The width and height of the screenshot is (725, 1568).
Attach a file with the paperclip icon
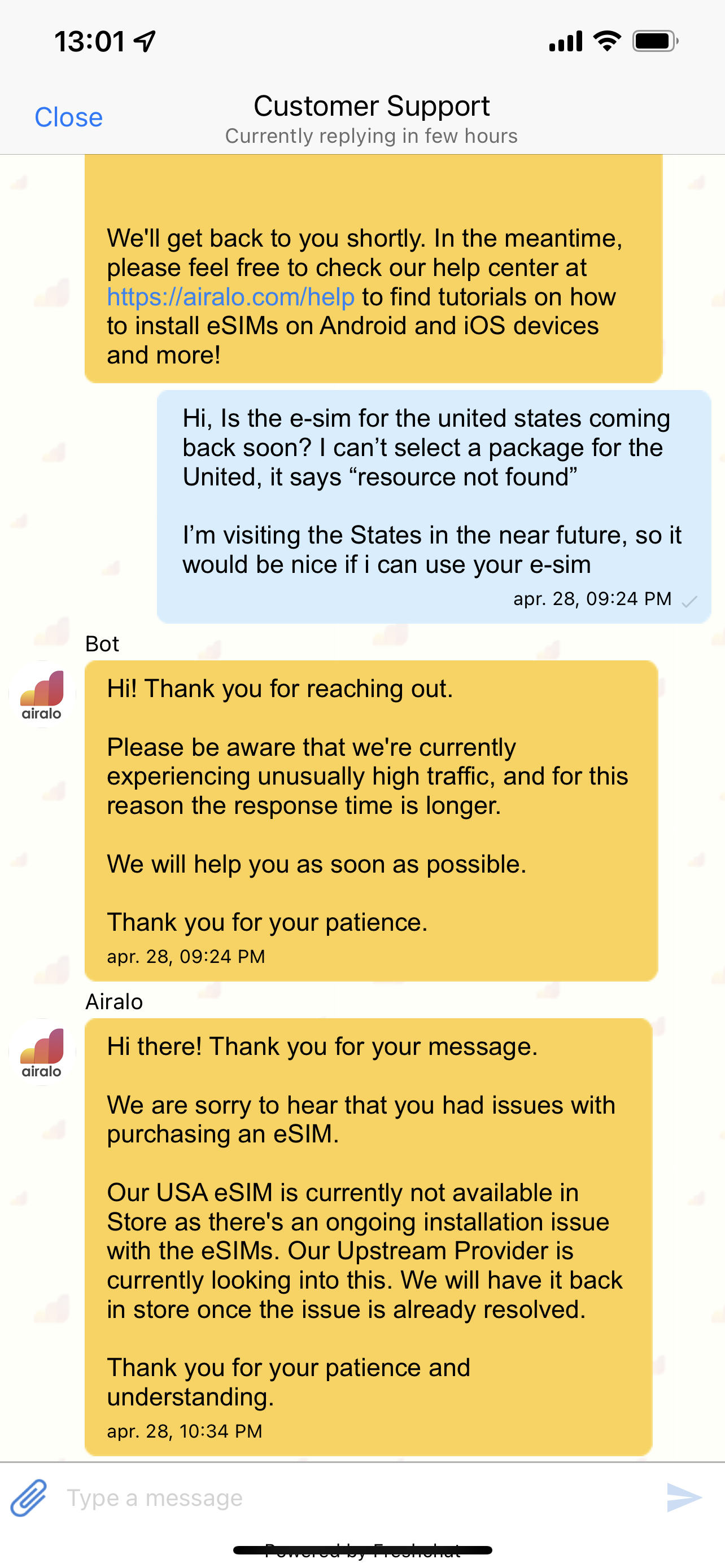29,1498
